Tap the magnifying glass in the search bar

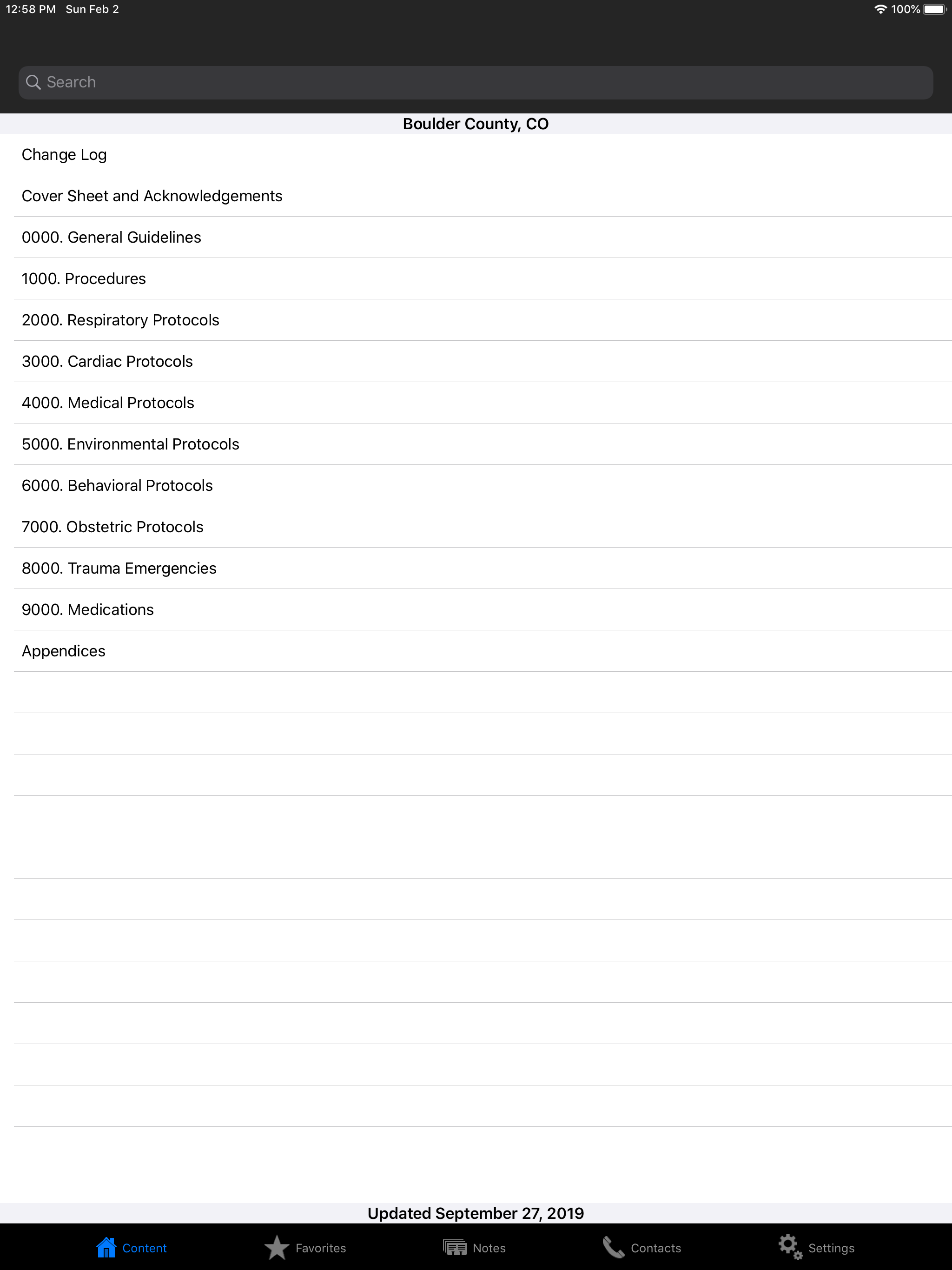(x=34, y=82)
